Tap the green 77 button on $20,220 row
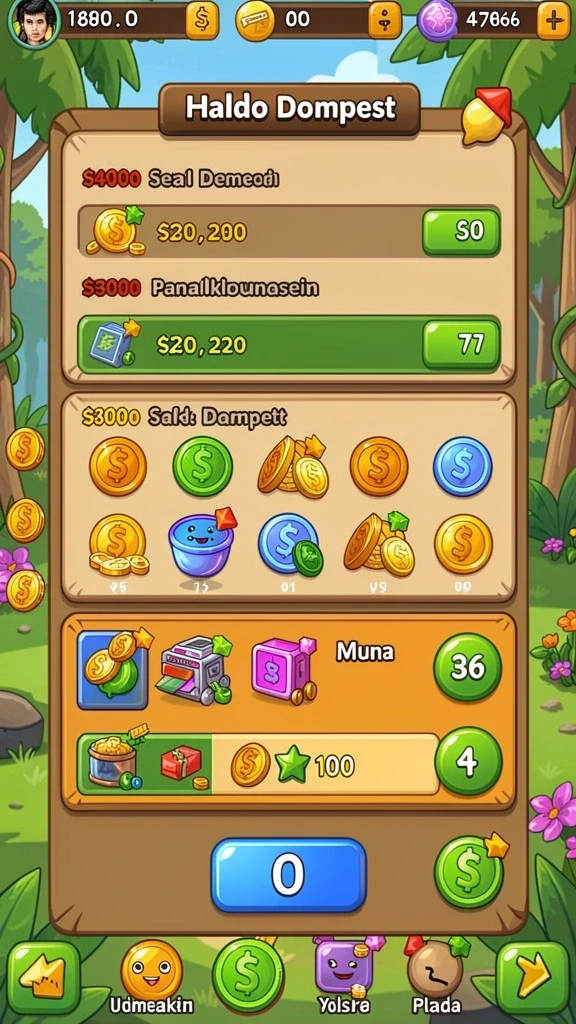This screenshot has width=576, height=1024. [461, 344]
